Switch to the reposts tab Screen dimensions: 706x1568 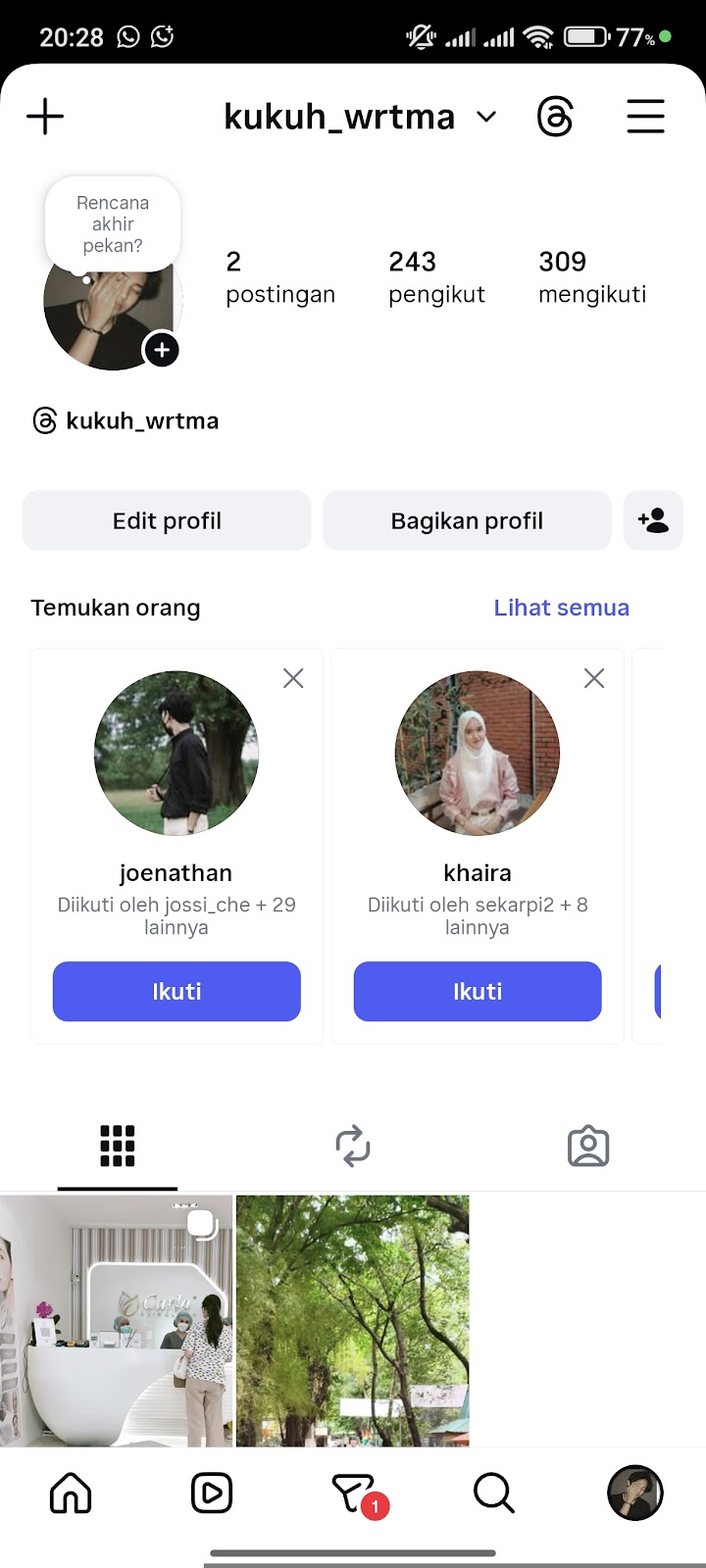click(353, 1146)
